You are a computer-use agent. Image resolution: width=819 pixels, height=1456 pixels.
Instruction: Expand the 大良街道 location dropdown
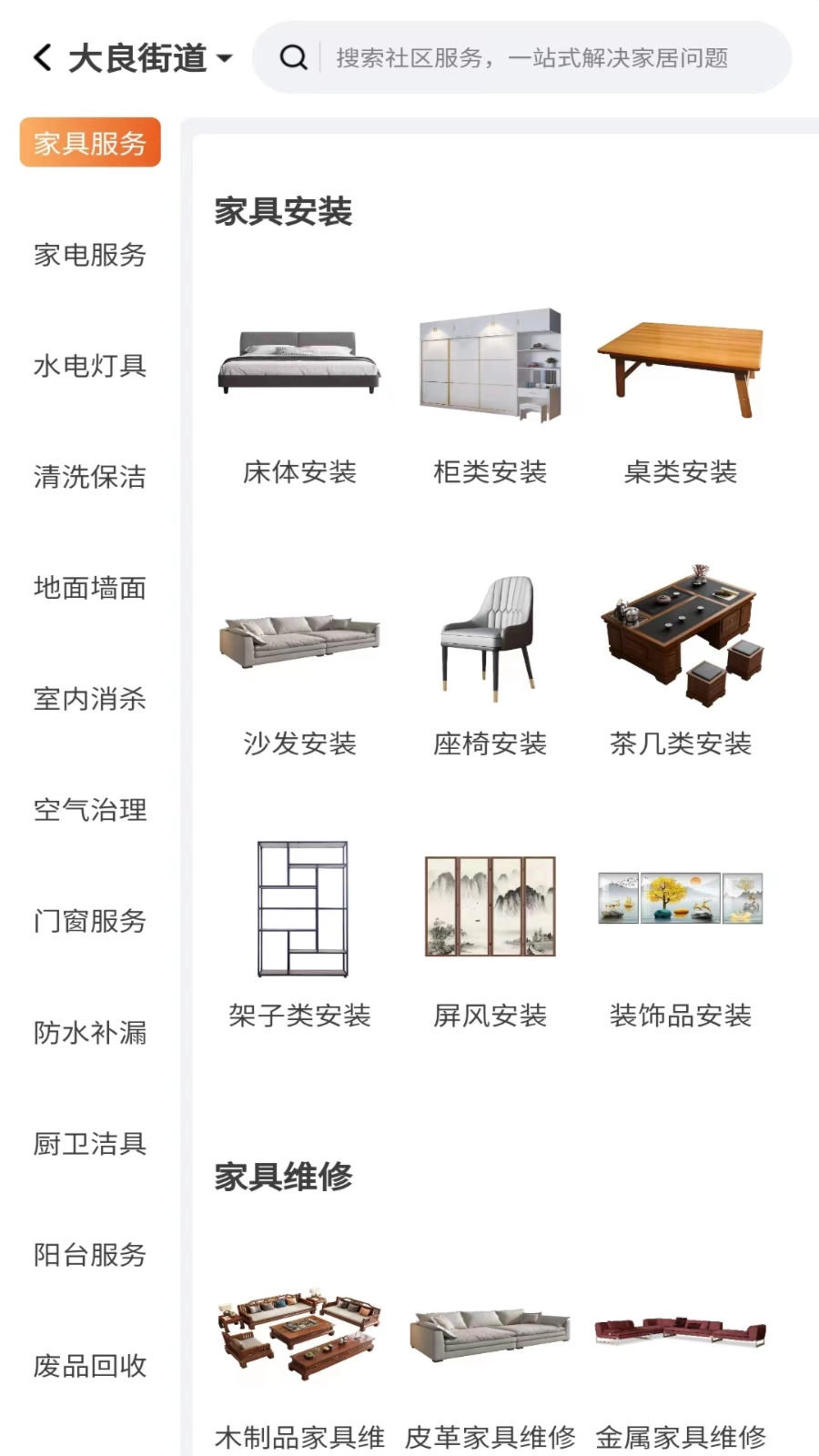pos(146,57)
